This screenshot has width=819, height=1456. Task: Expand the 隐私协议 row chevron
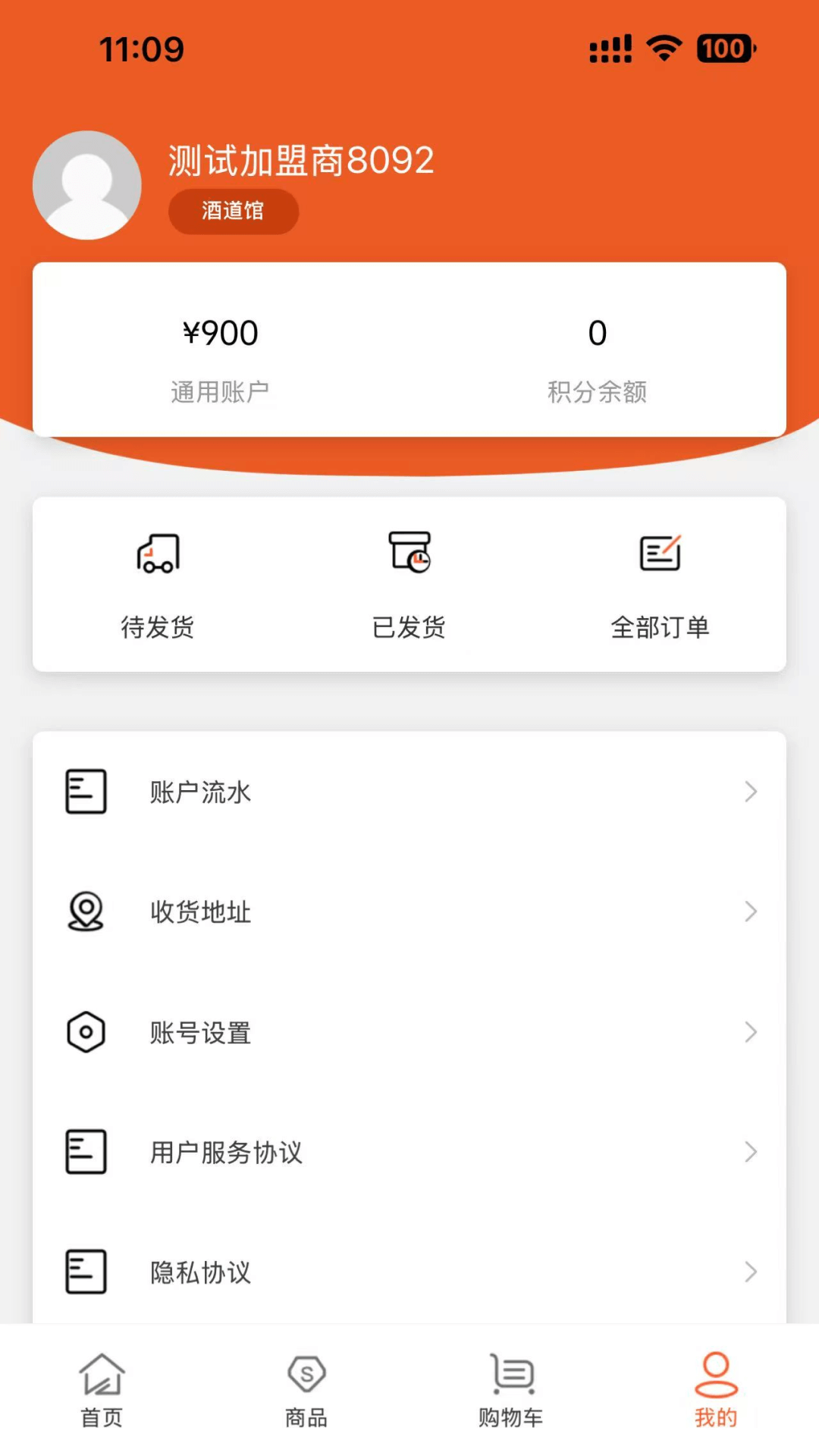pos(751,1272)
